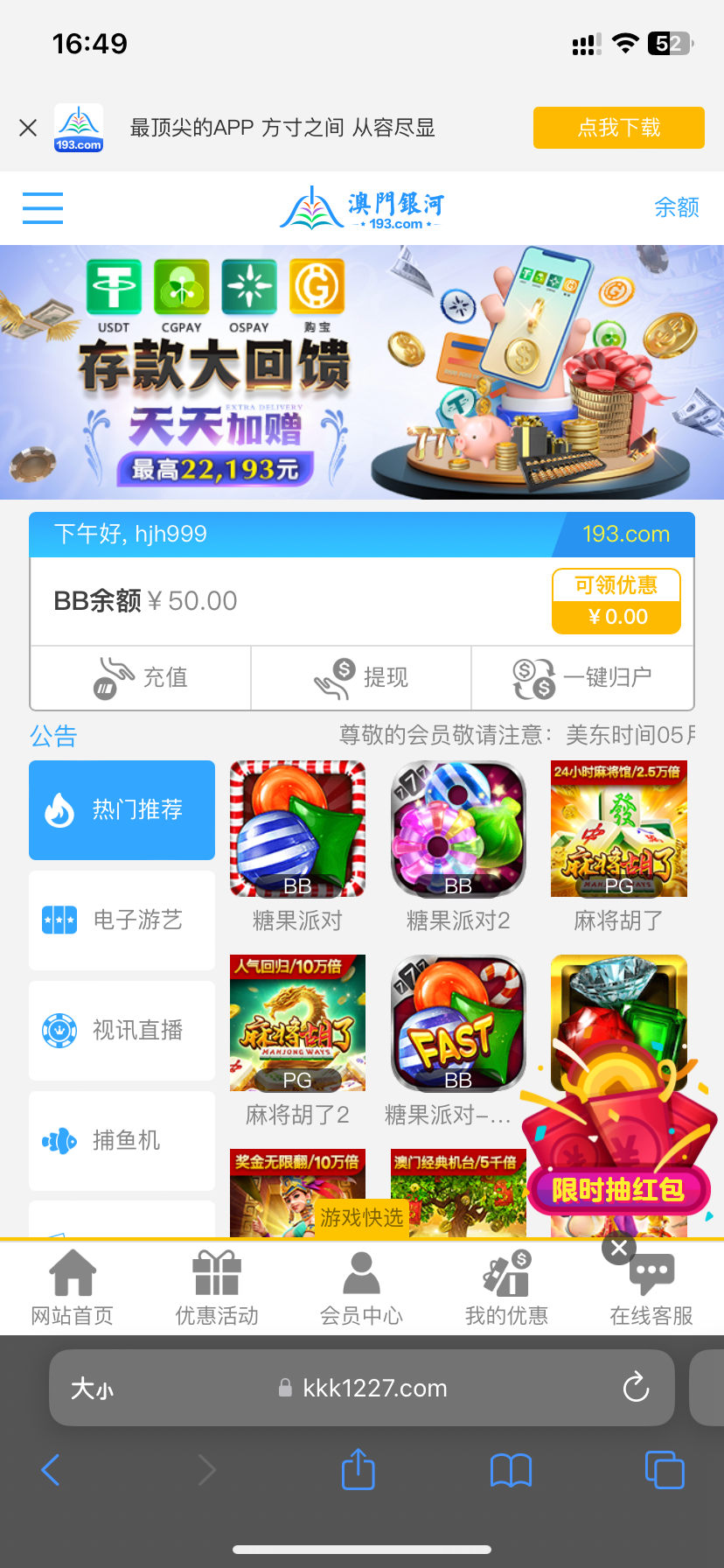Screen dimensions: 724x1568
Task: Dismiss the app download banner
Action: [x=28, y=128]
